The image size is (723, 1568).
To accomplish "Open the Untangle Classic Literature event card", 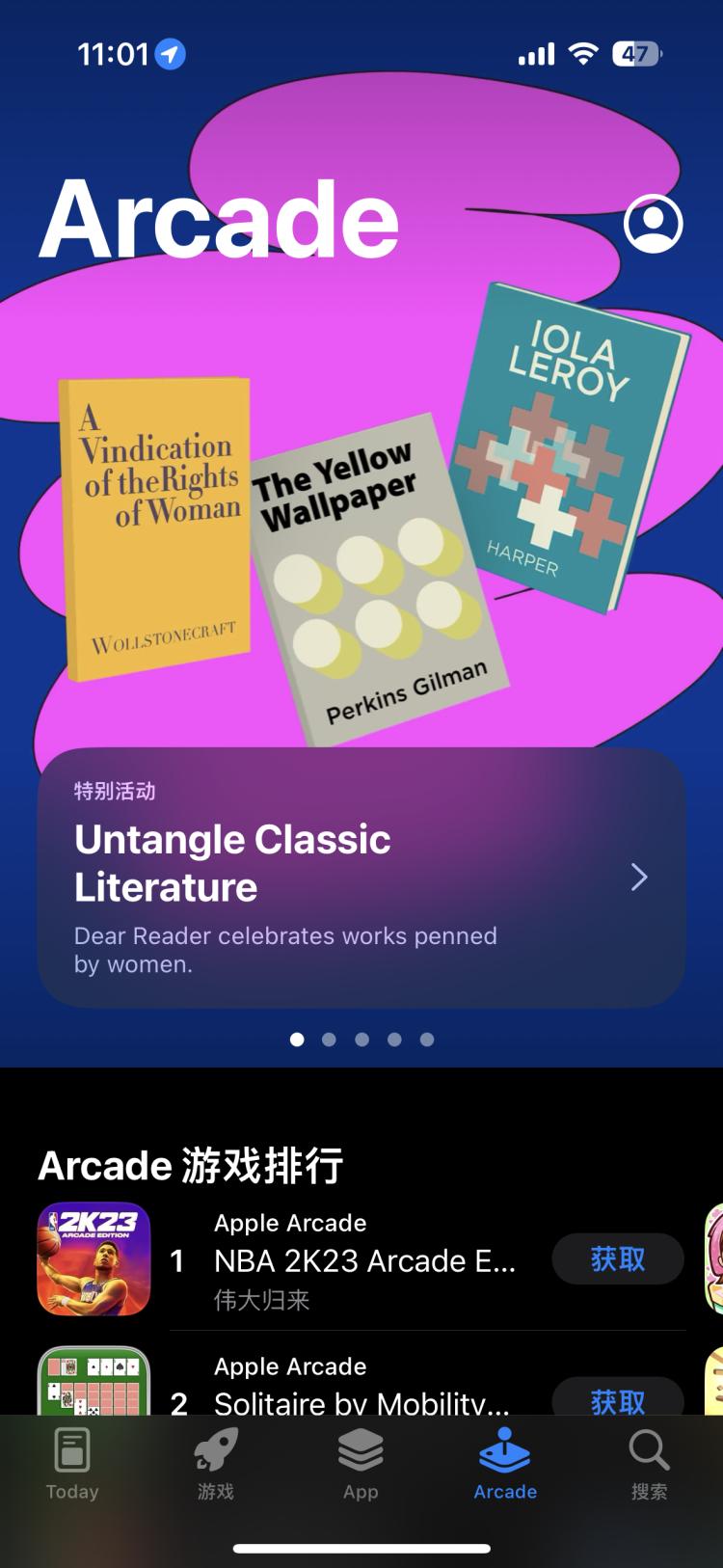I will 361,878.
